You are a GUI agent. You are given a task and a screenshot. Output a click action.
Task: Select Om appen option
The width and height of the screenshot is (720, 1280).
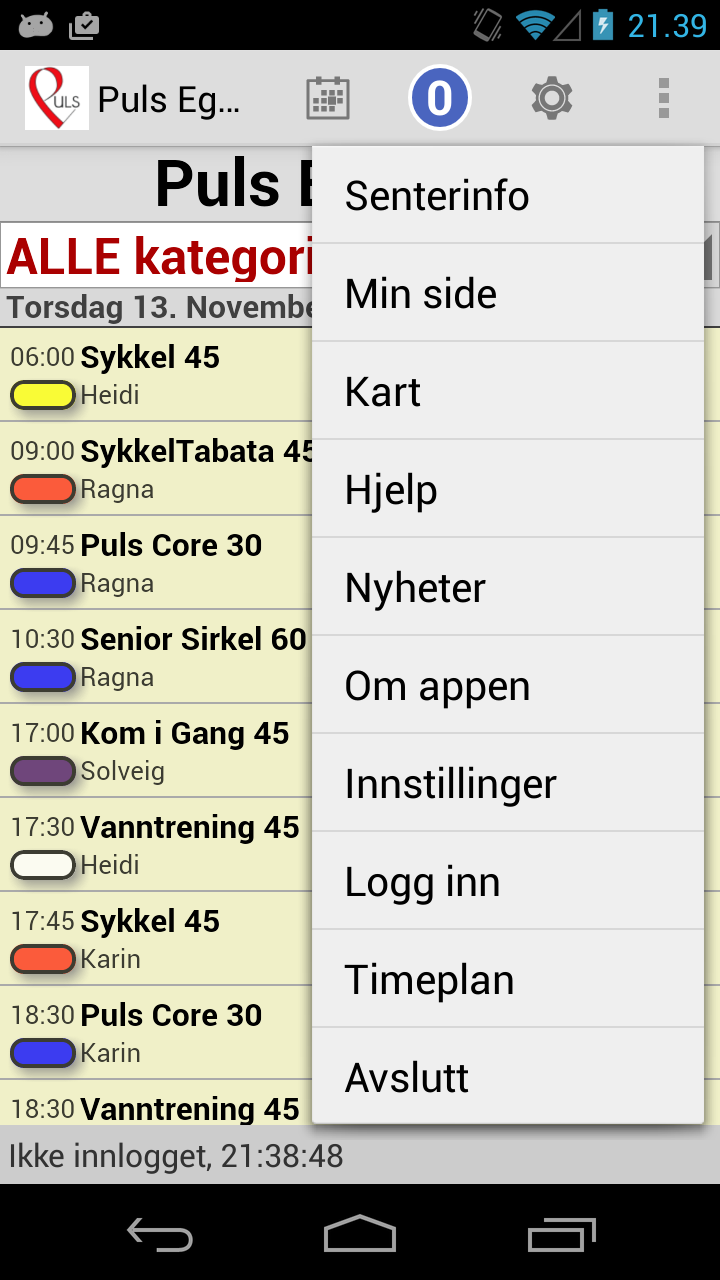point(507,686)
